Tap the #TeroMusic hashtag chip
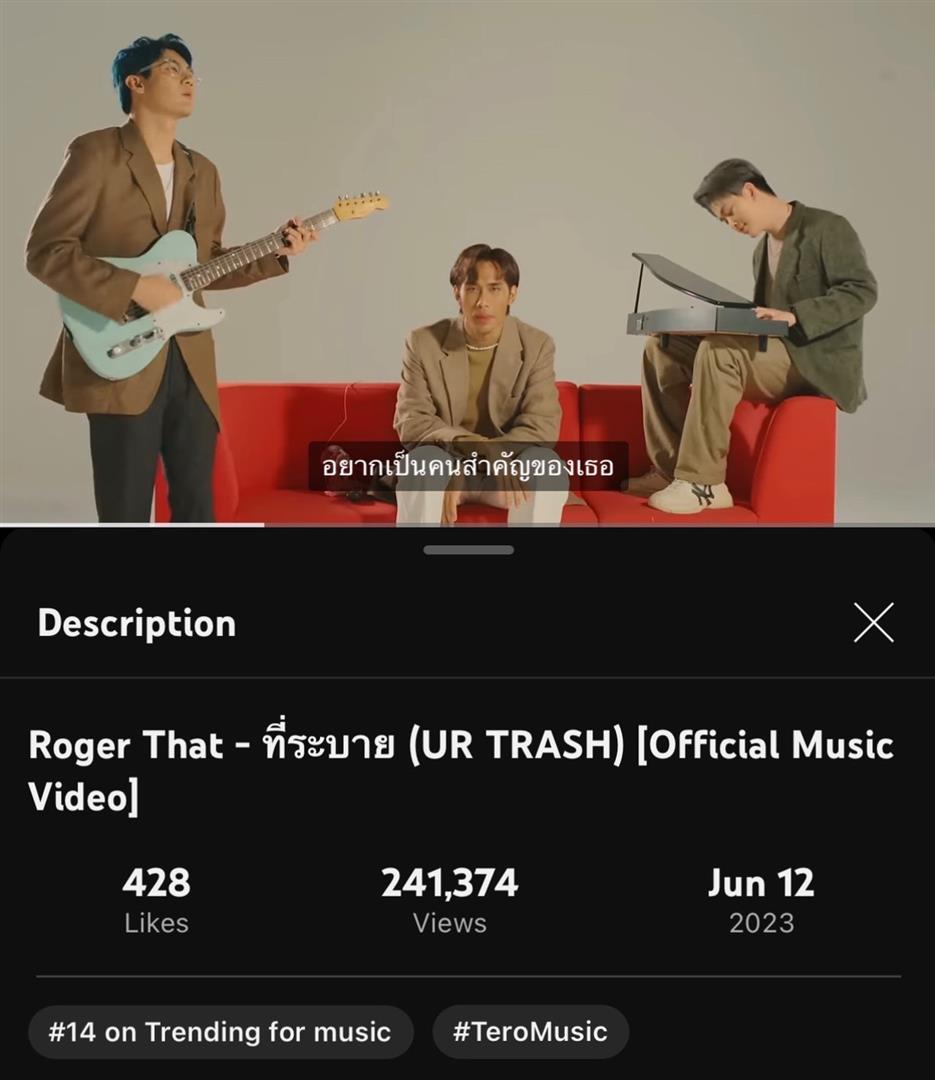The image size is (935, 1080). point(531,1031)
